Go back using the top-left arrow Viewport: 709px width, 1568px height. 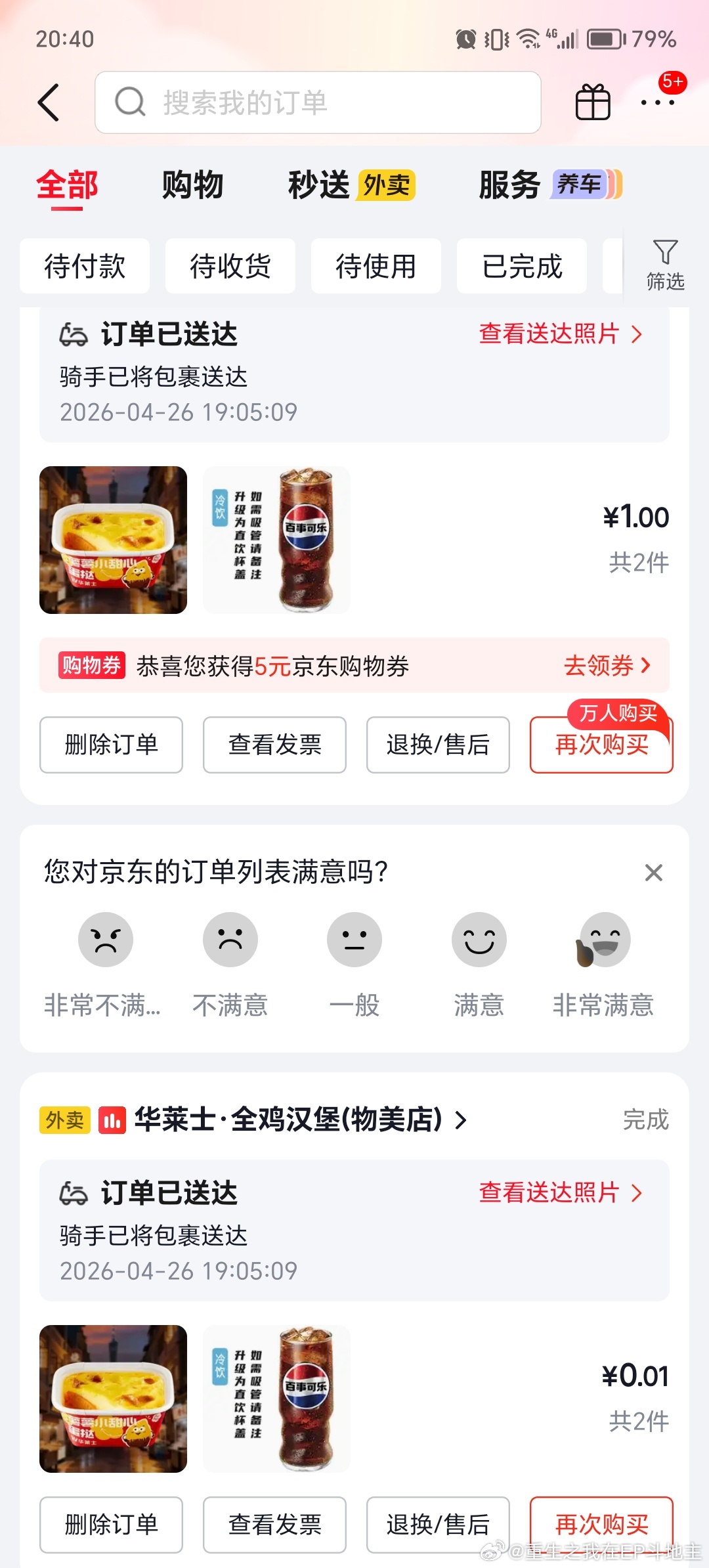pos(49,102)
